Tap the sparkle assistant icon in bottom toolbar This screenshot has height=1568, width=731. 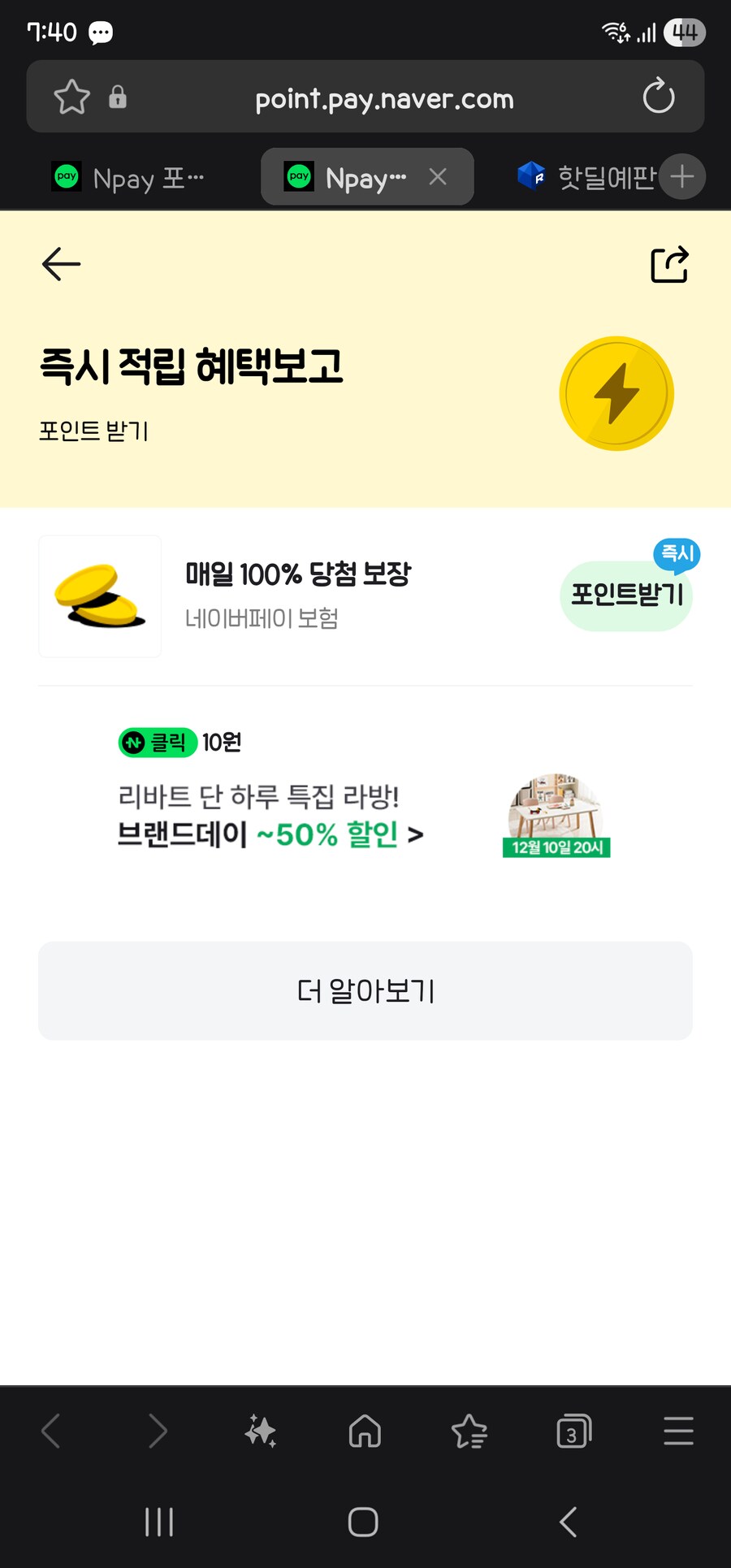[260, 1432]
